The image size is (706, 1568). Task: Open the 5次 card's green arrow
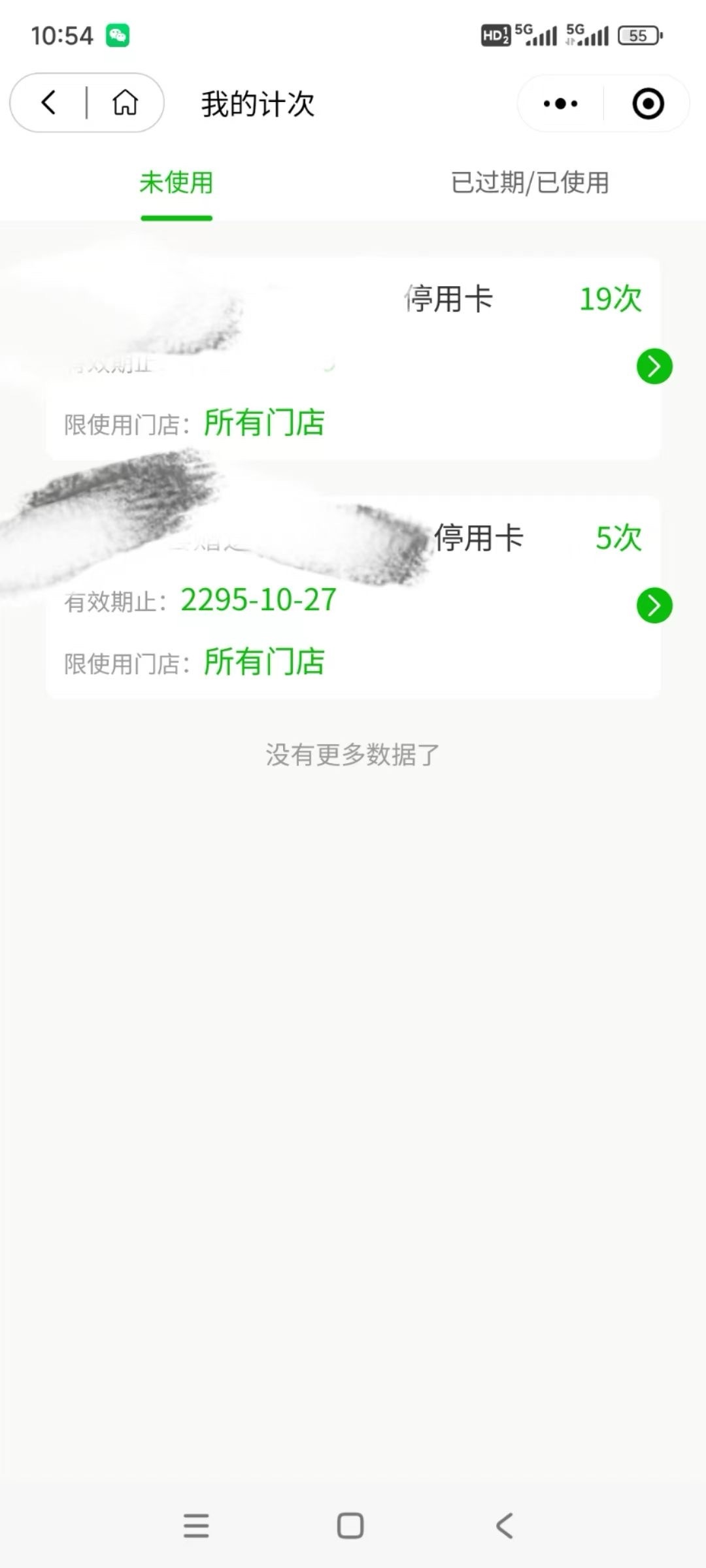point(654,606)
